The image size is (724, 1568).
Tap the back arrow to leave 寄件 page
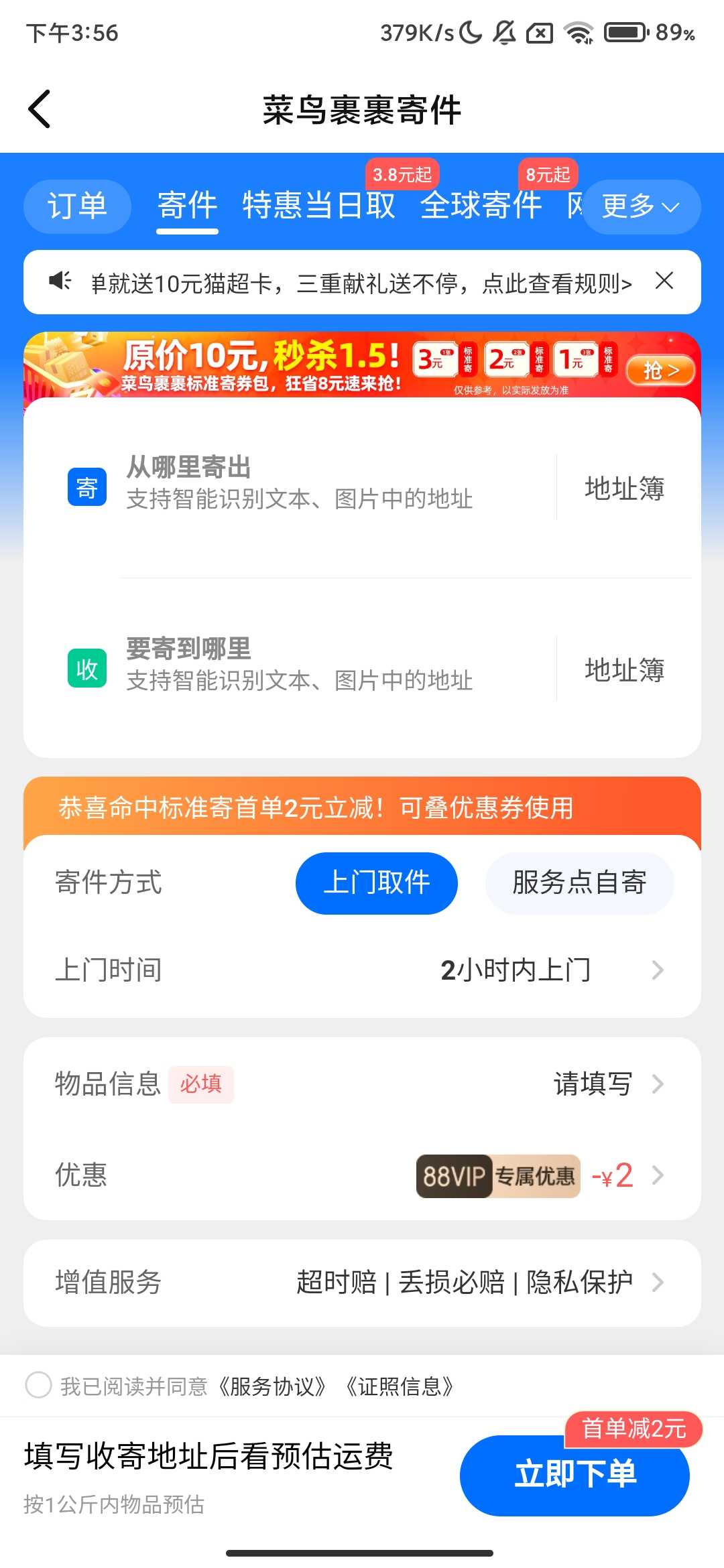point(38,109)
